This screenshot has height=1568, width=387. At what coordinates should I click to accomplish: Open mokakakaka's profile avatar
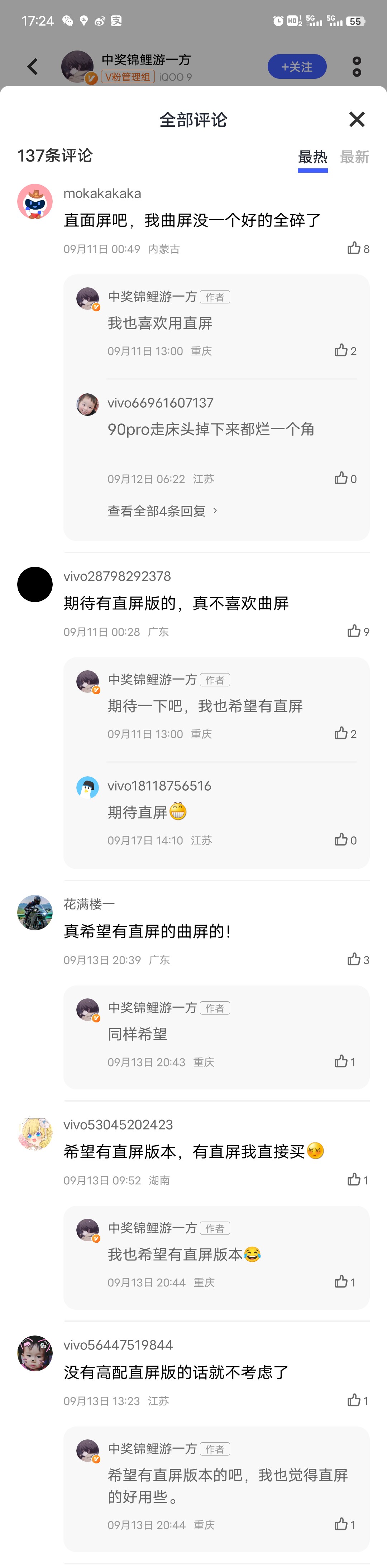coord(35,201)
